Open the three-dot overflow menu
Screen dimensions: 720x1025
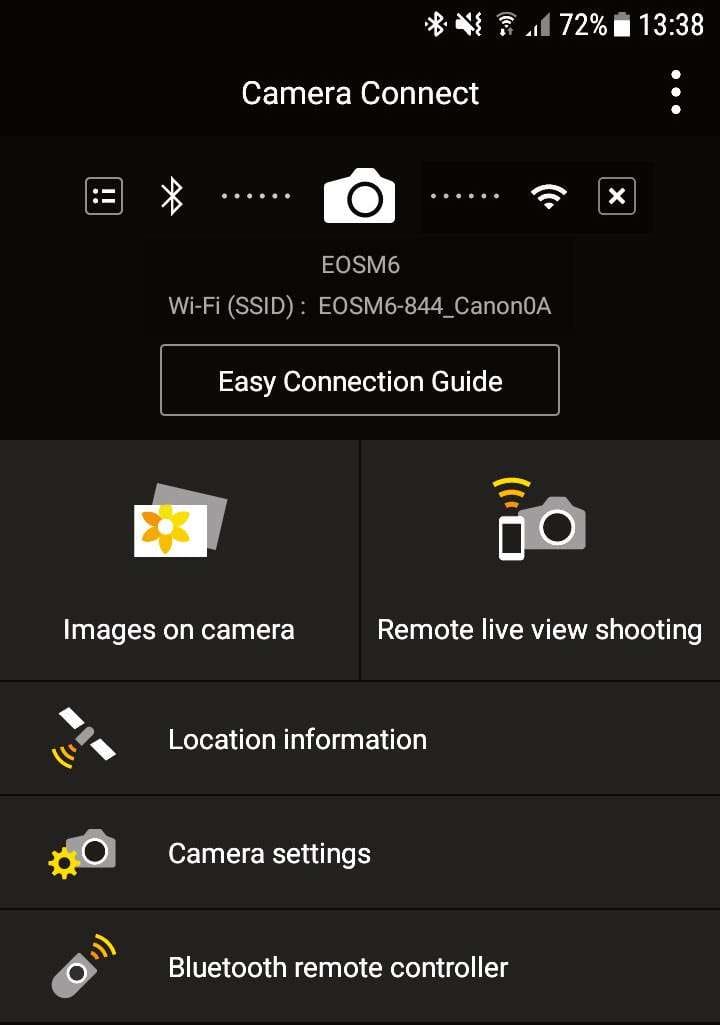click(x=676, y=93)
